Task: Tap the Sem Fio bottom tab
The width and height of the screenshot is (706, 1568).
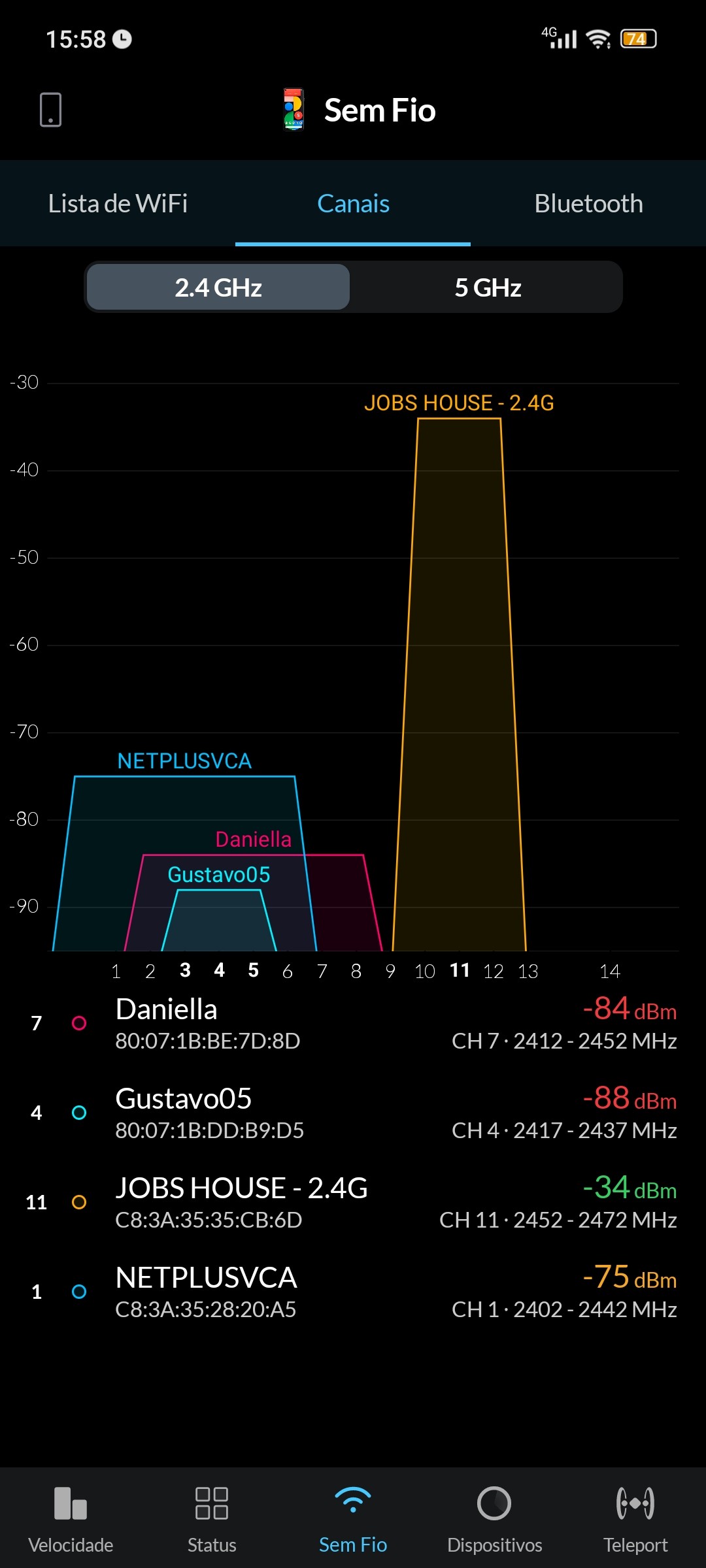Action: [353, 1517]
